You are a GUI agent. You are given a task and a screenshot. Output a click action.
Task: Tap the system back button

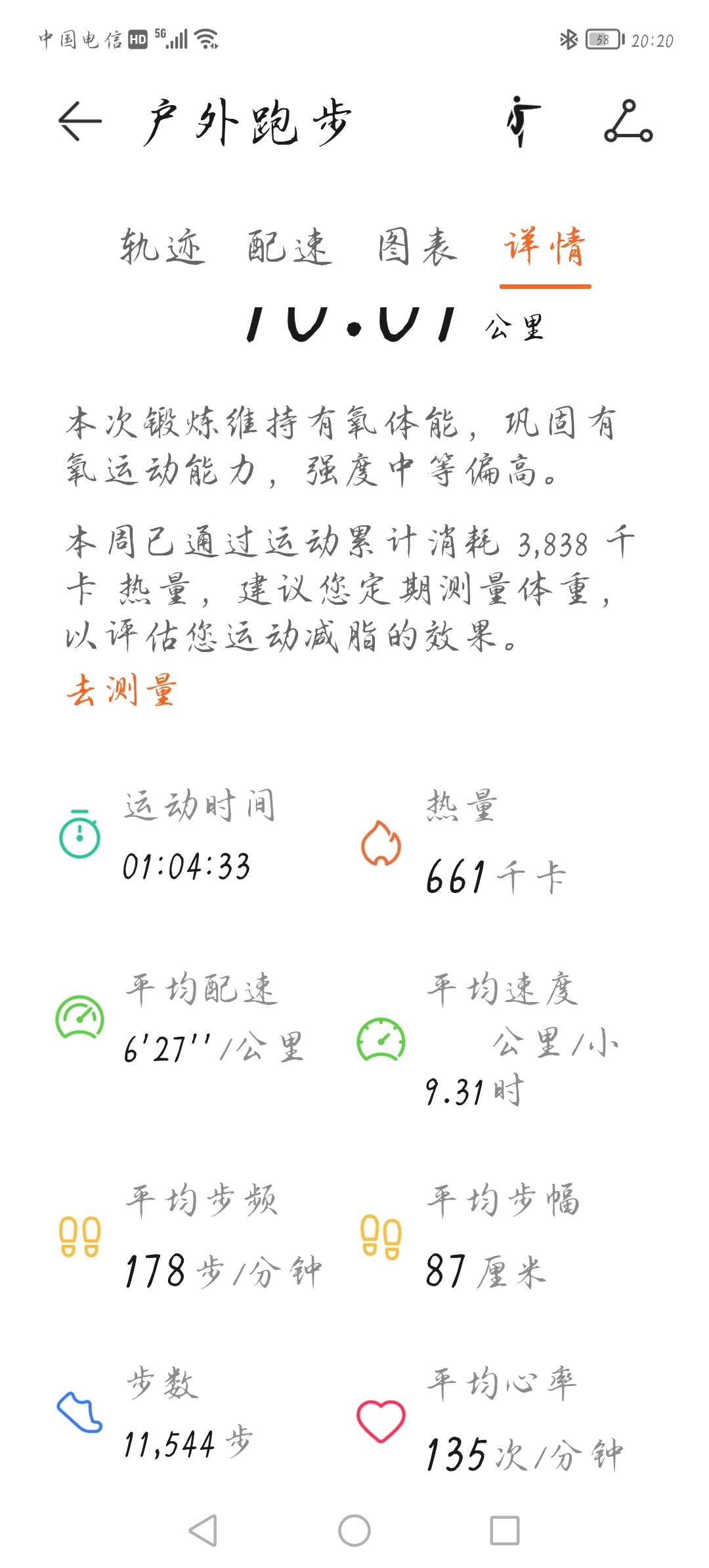pyautogui.click(x=203, y=1531)
